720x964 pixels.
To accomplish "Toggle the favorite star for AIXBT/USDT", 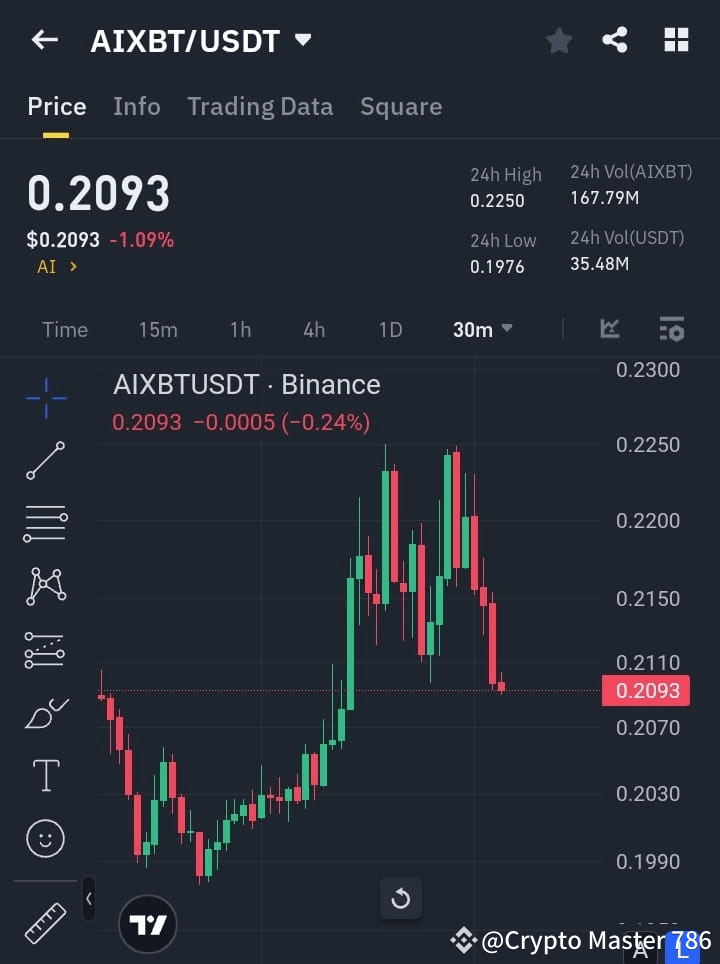I will [558, 40].
